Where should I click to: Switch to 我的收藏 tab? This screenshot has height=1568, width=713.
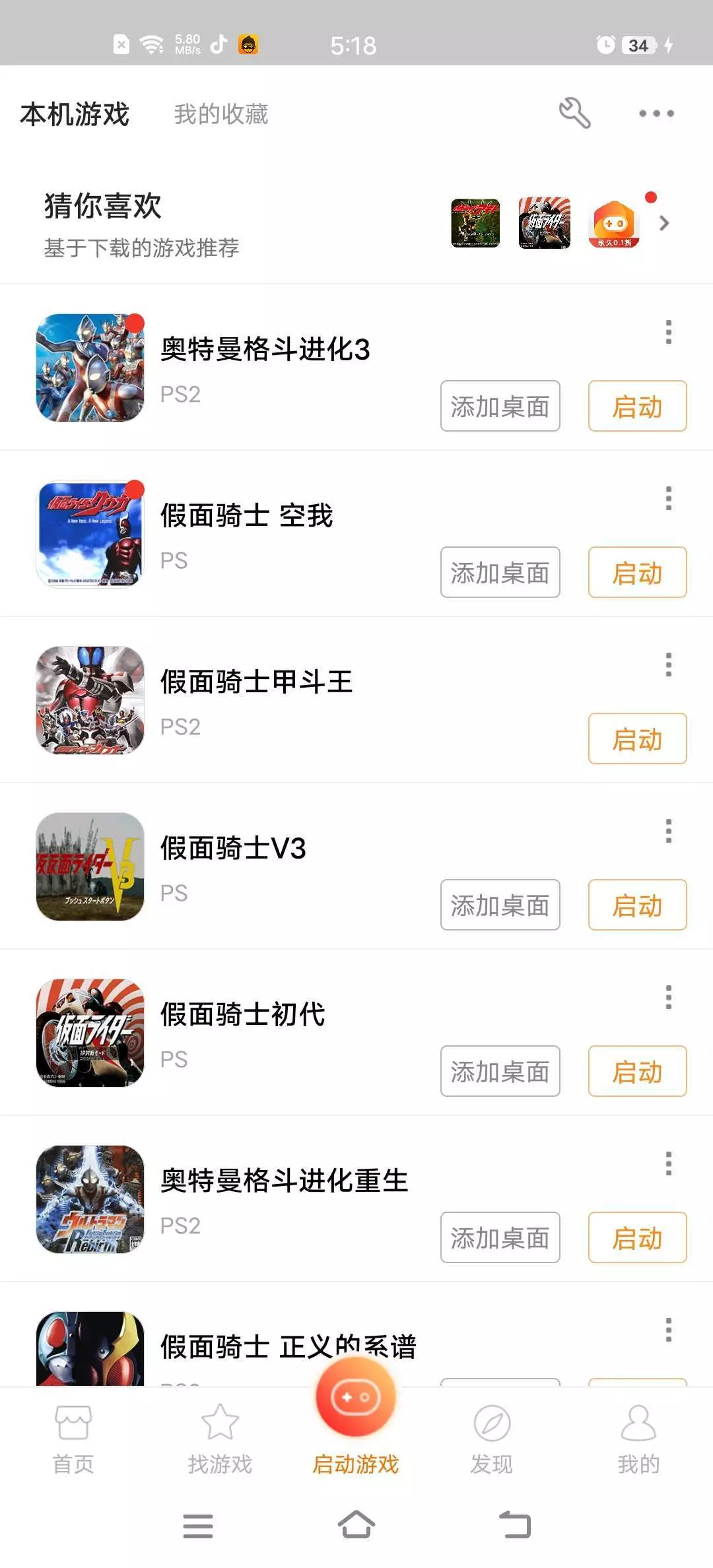pos(221,114)
